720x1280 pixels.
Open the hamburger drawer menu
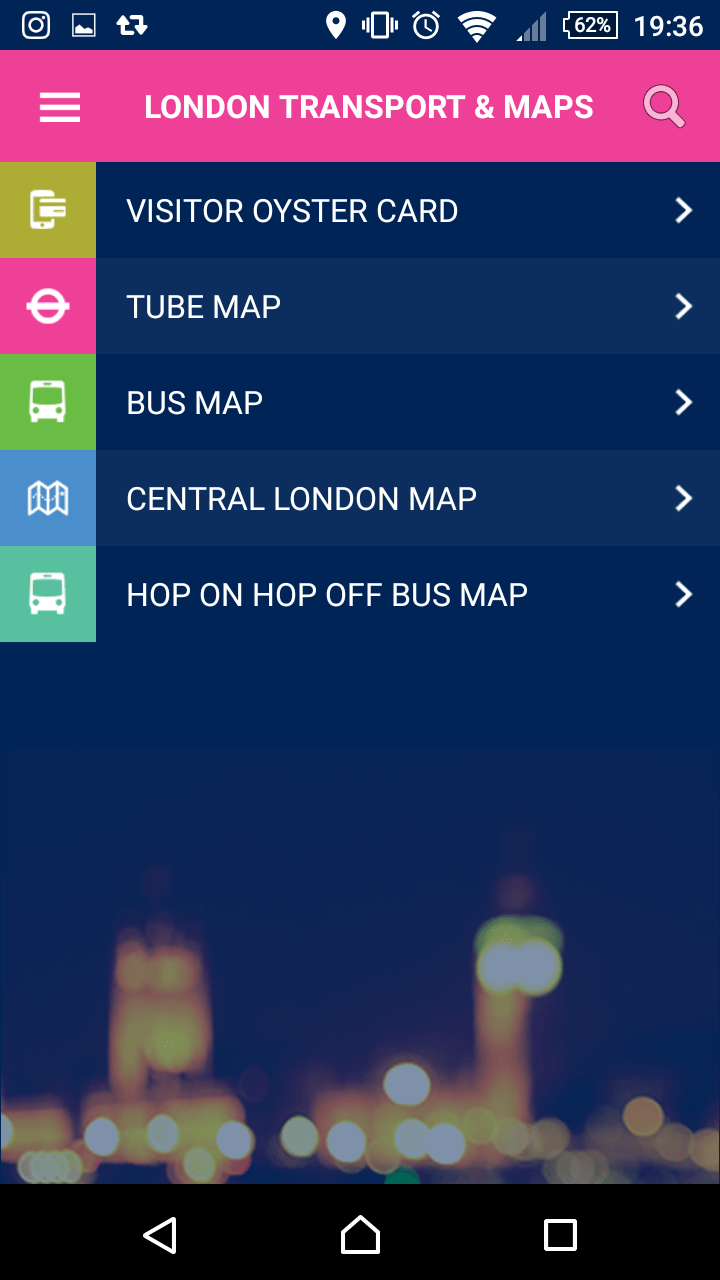coord(60,107)
